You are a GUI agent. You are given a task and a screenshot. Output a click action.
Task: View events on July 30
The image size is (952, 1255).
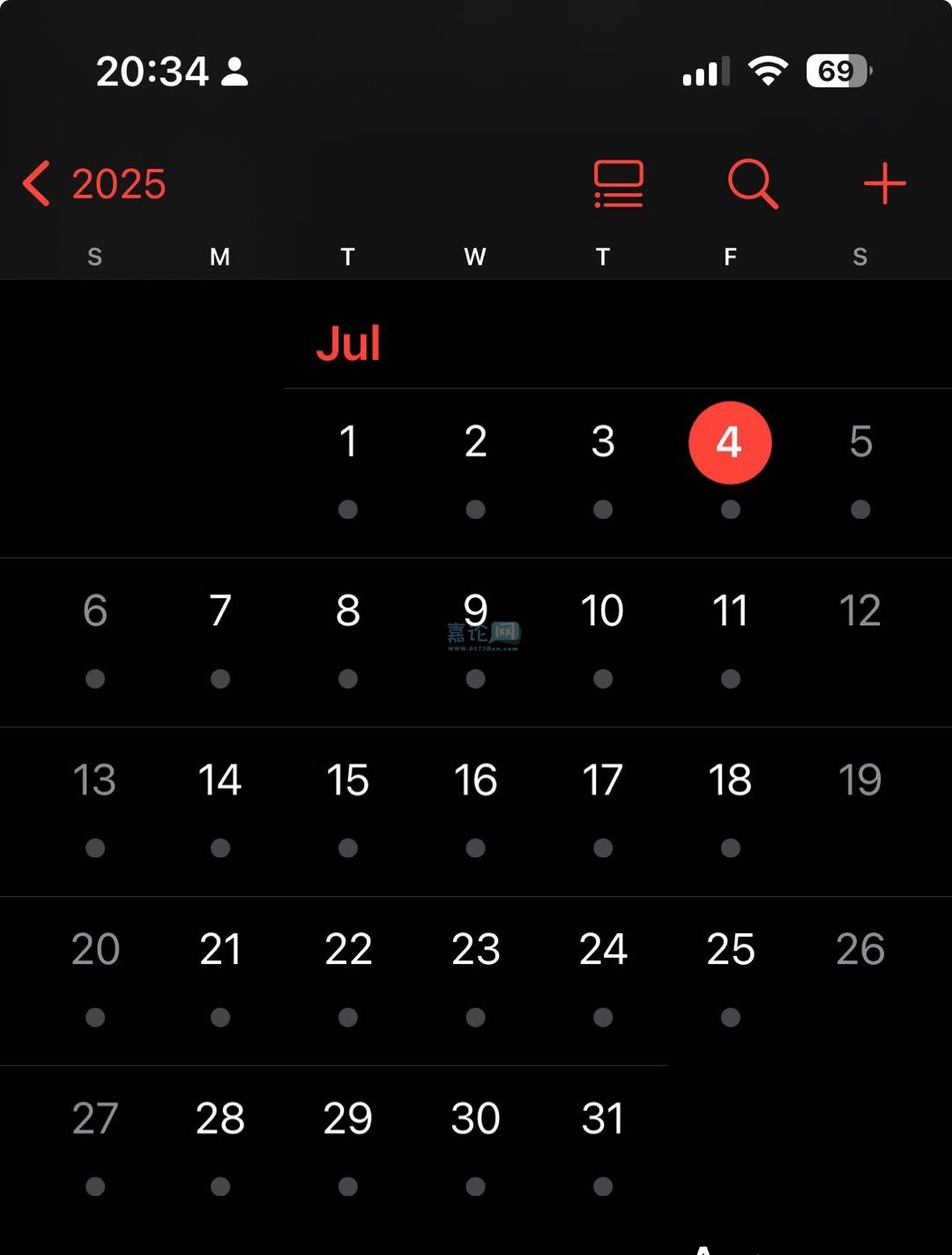coord(475,1119)
